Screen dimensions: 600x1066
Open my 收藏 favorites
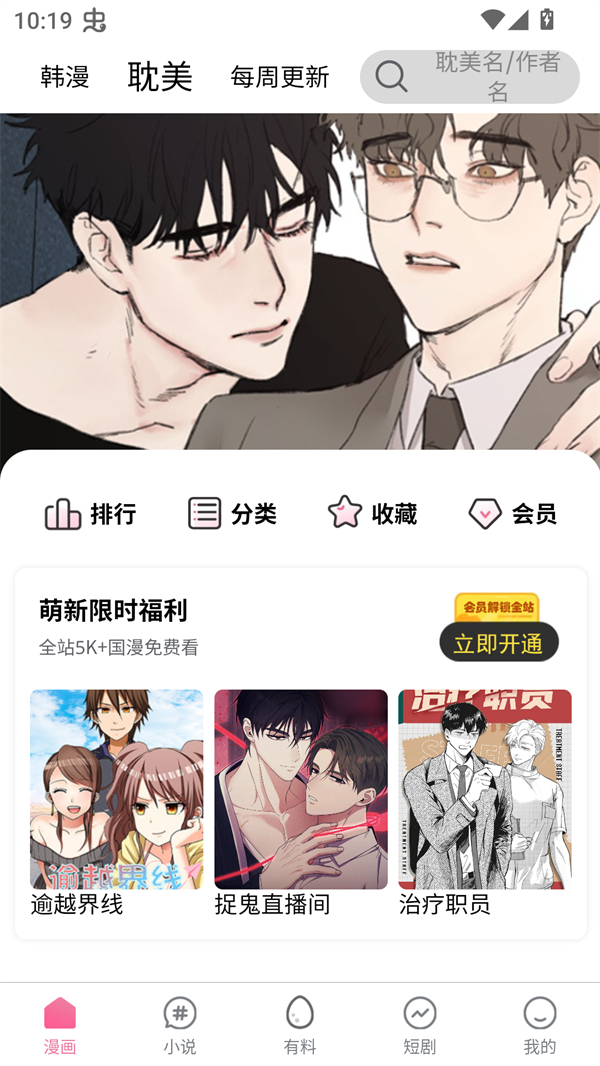[372, 514]
